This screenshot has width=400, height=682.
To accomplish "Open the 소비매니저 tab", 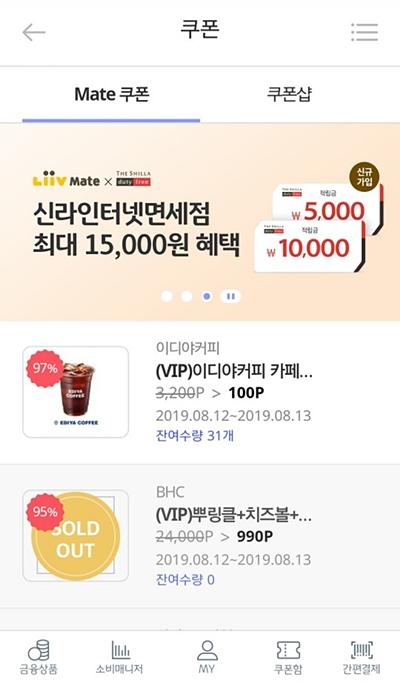I will (120, 657).
